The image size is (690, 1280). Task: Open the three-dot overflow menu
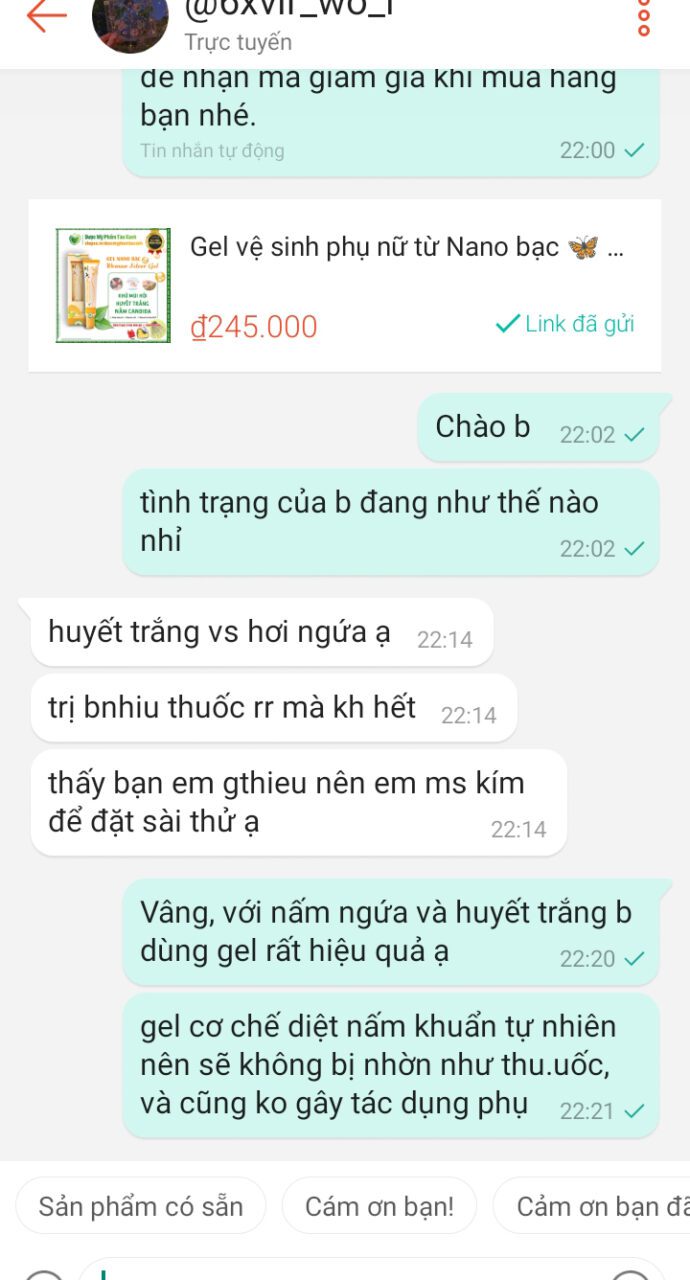tap(644, 17)
